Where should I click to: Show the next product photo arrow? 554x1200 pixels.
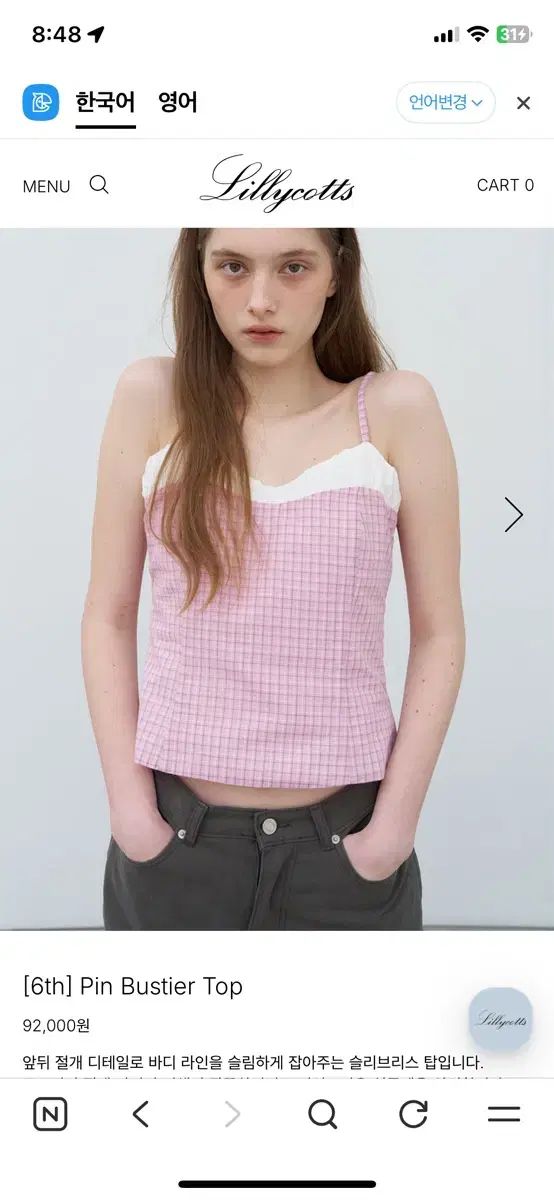(514, 514)
